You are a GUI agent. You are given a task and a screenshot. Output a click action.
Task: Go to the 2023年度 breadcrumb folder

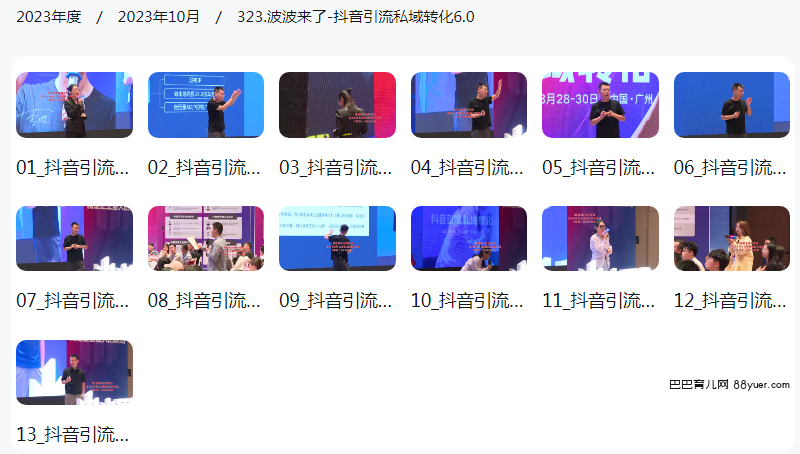click(x=48, y=17)
